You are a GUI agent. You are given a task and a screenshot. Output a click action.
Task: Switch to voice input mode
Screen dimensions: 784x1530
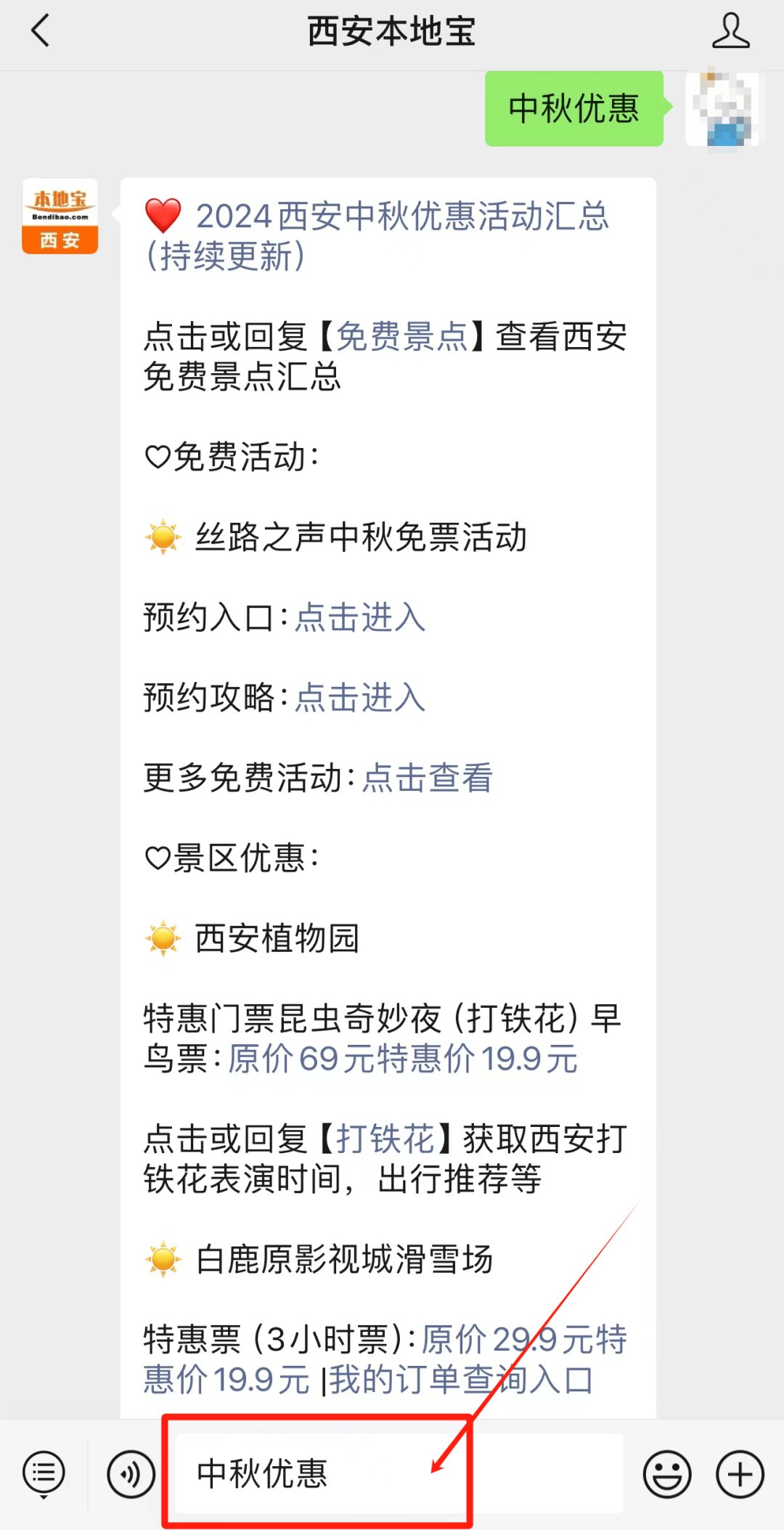pos(131,1474)
